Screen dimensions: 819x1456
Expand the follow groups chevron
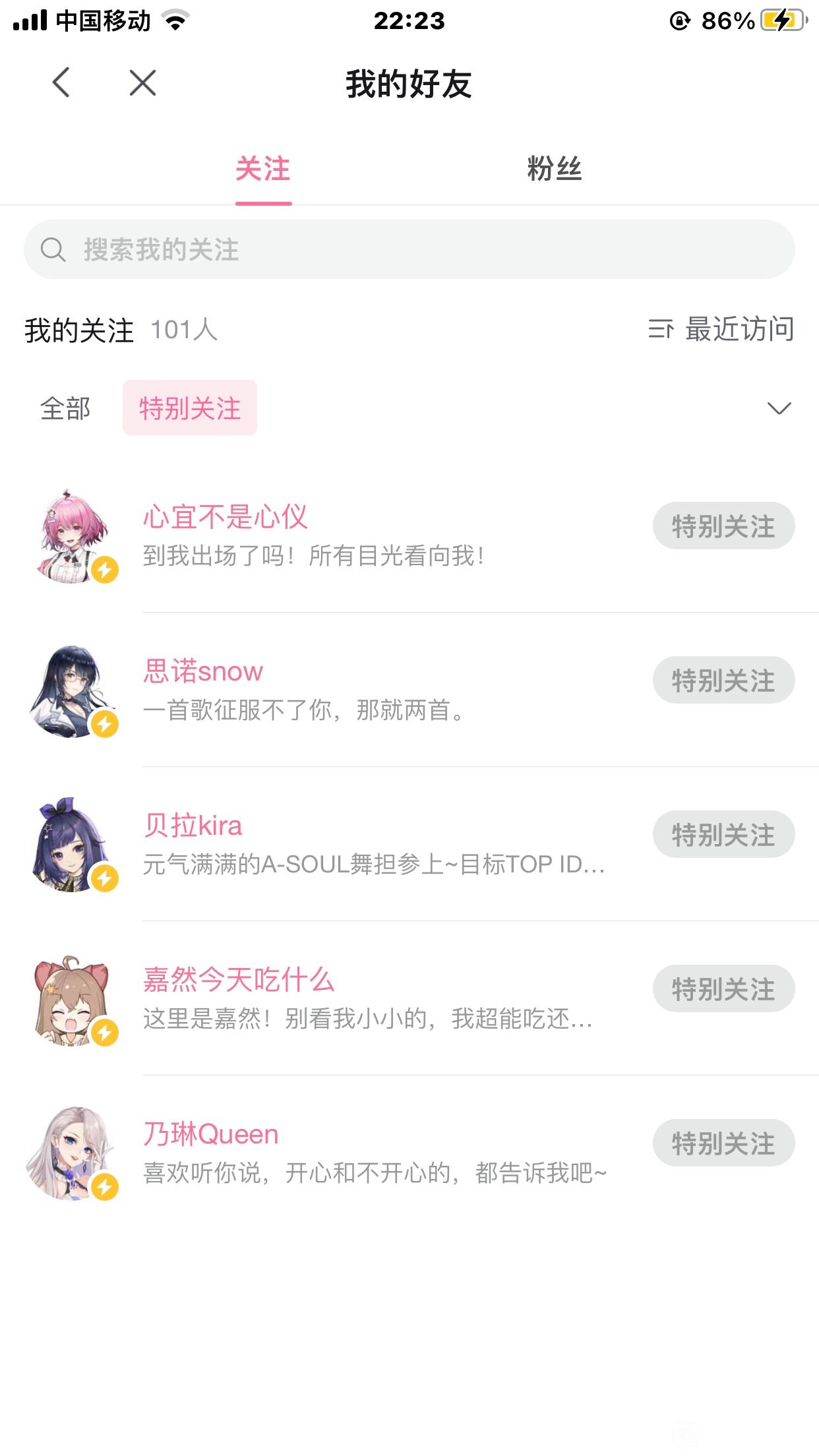(x=779, y=408)
